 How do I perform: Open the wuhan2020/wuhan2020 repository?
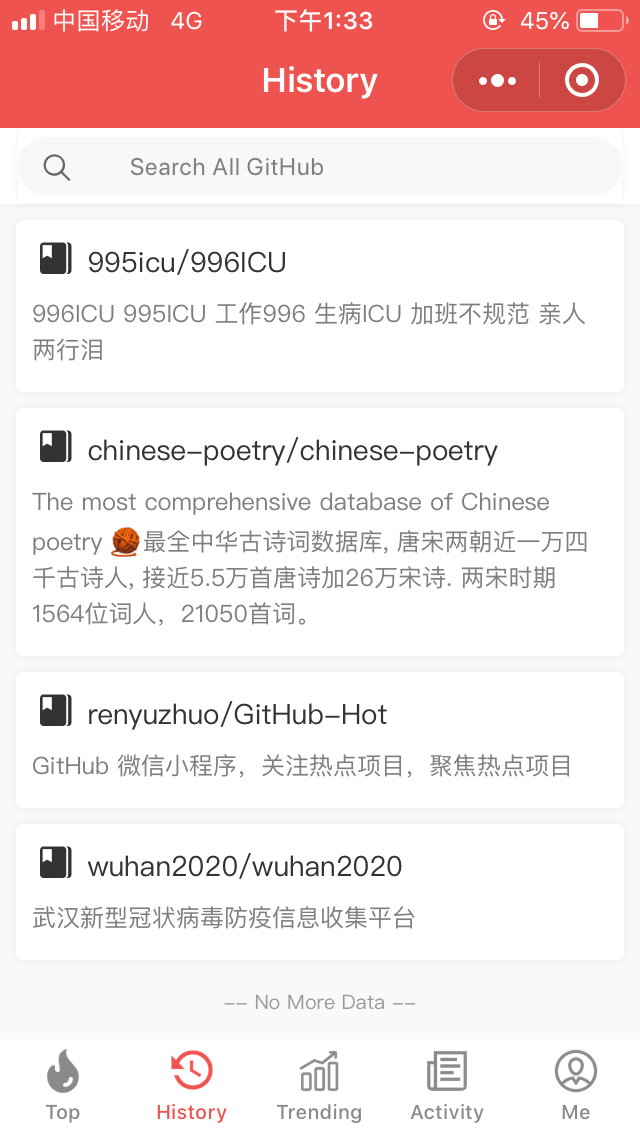click(x=320, y=892)
